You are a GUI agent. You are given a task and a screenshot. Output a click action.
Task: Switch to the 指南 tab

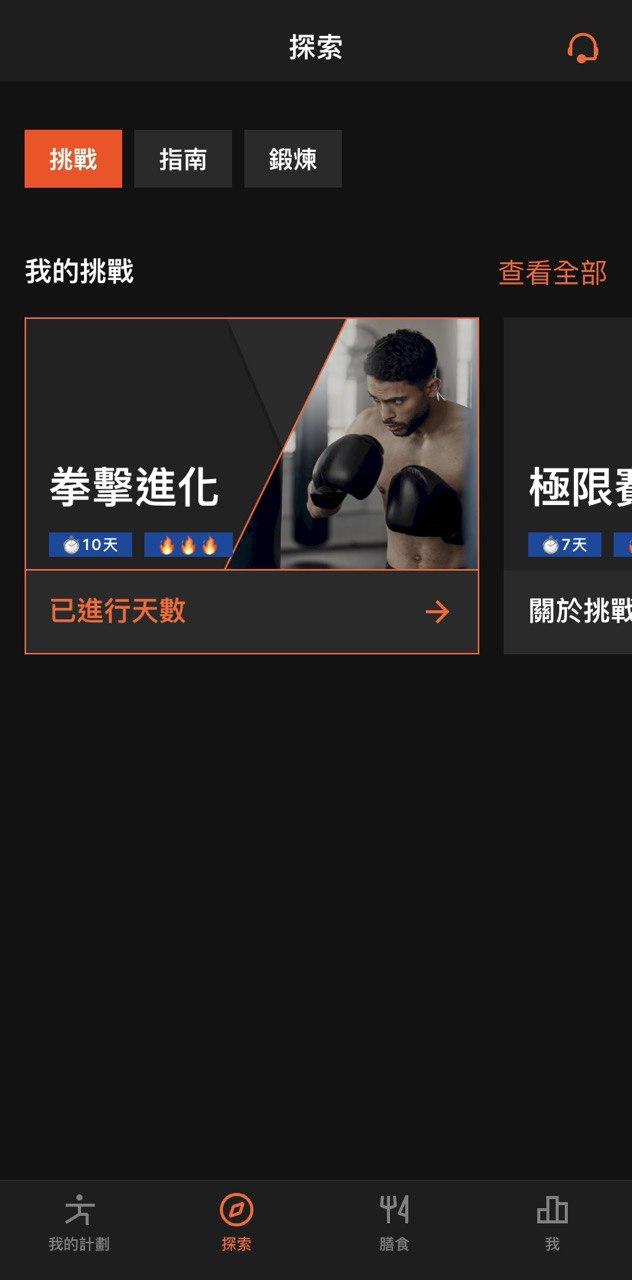183,159
